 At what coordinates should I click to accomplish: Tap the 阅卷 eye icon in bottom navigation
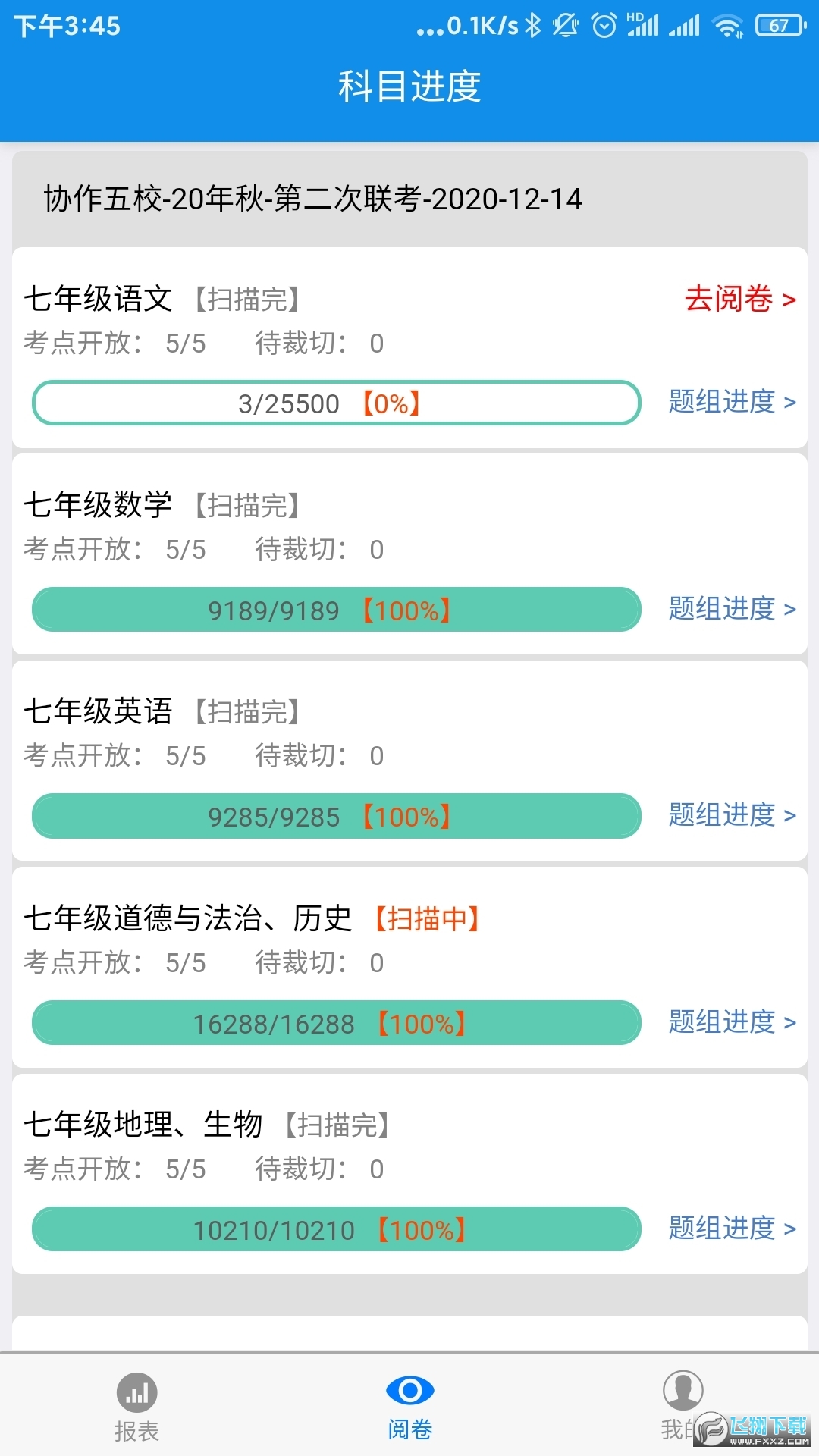tap(409, 1394)
